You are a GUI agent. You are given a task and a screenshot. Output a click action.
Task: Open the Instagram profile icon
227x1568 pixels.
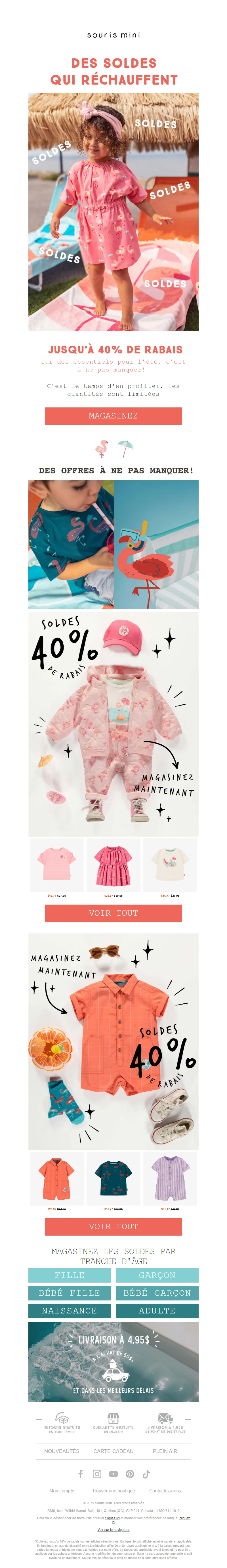click(97, 1474)
